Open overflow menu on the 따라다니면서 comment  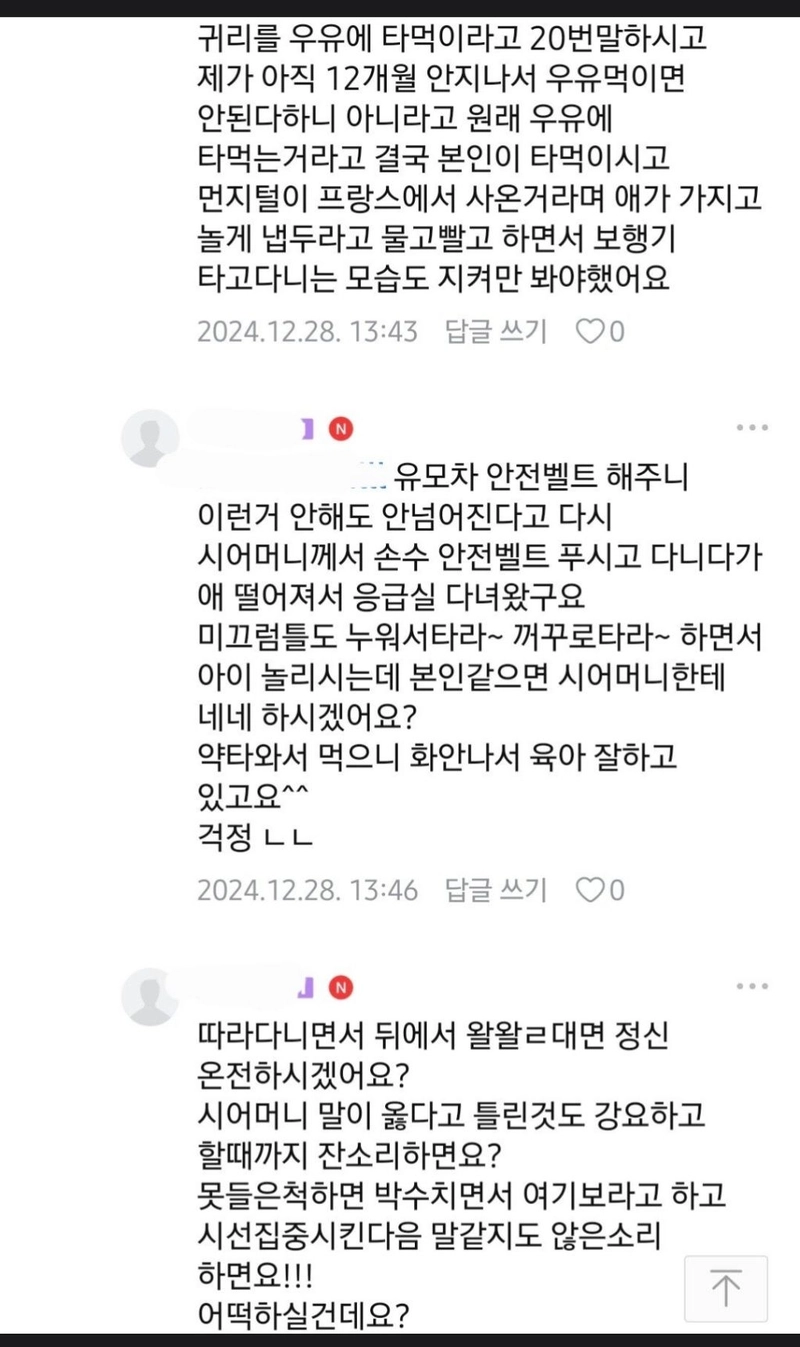(752, 986)
